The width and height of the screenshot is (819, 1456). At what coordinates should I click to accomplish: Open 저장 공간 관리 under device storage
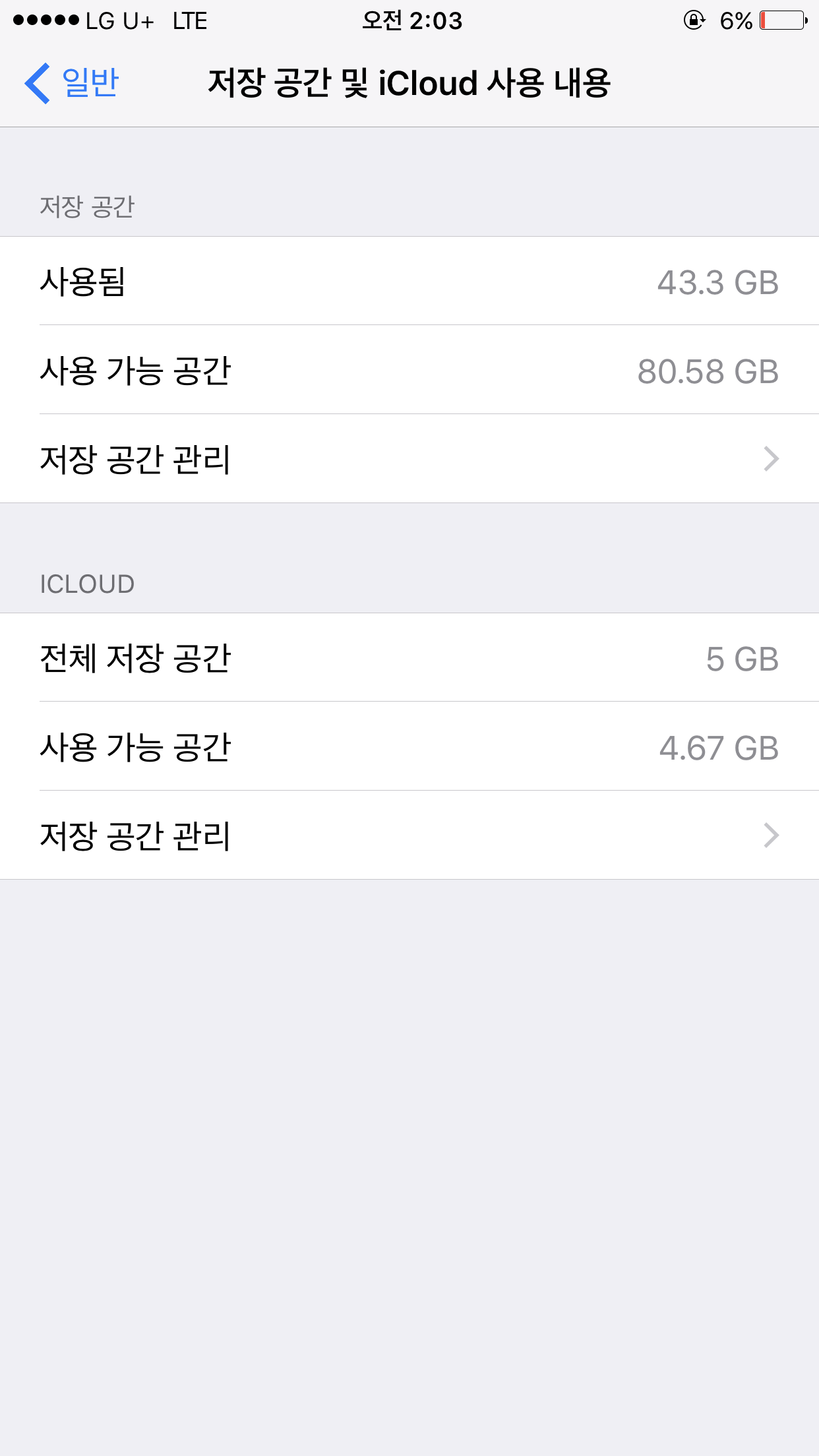[409, 459]
